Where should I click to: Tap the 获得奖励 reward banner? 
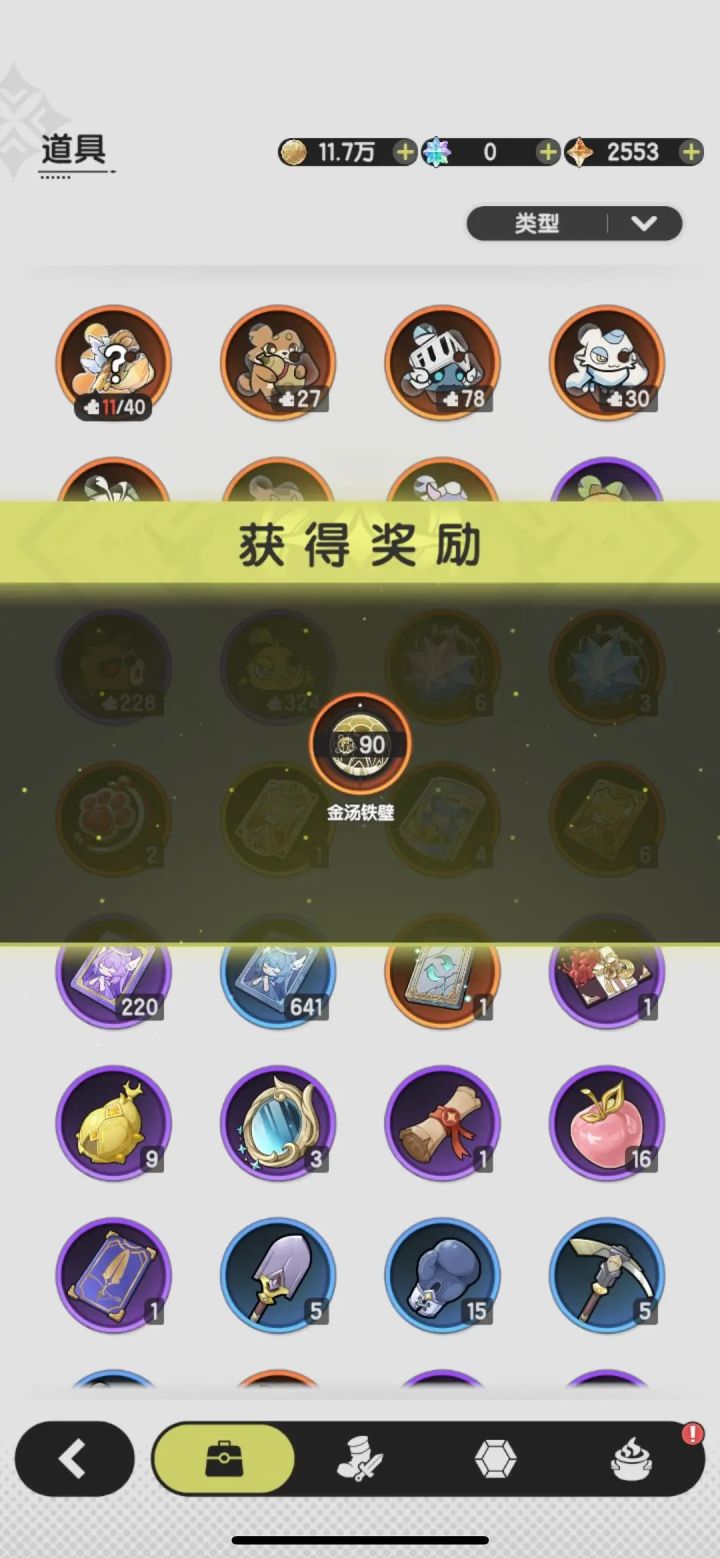pyautogui.click(x=360, y=545)
